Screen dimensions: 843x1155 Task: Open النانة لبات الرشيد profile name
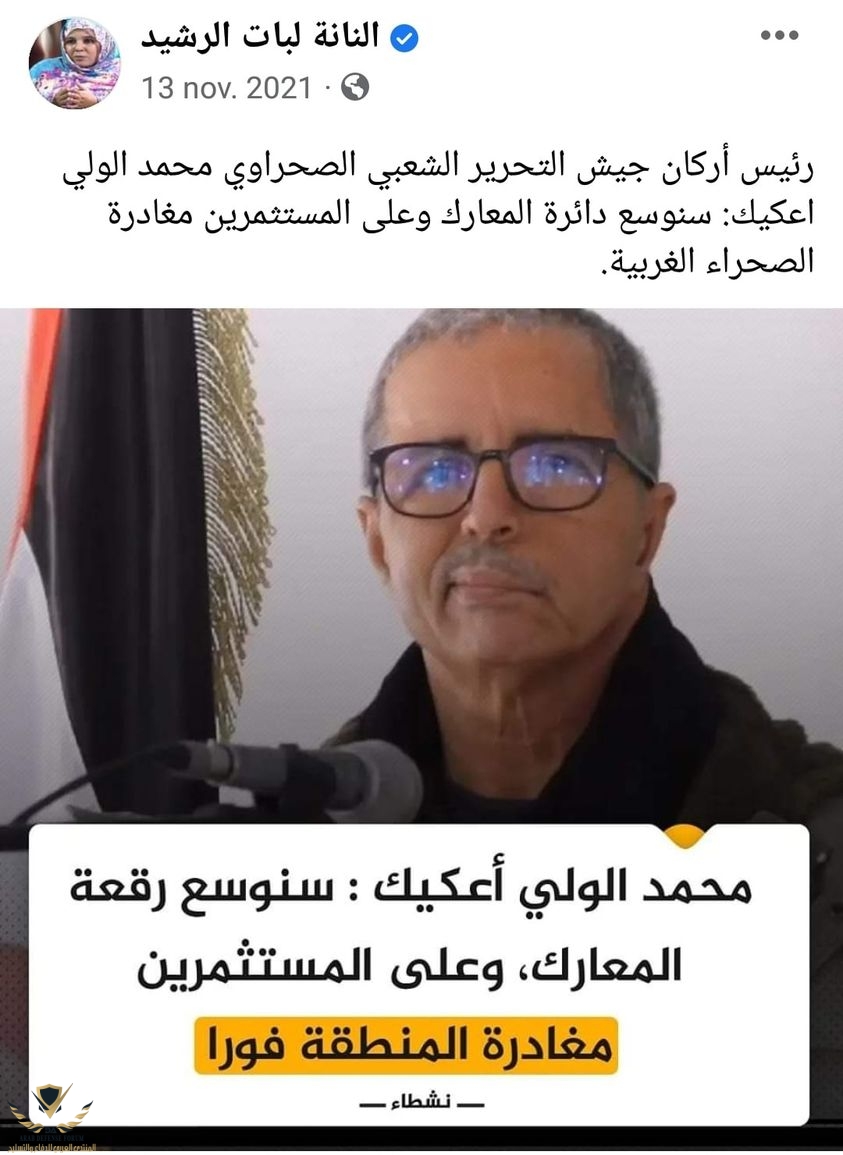[x=260, y=37]
